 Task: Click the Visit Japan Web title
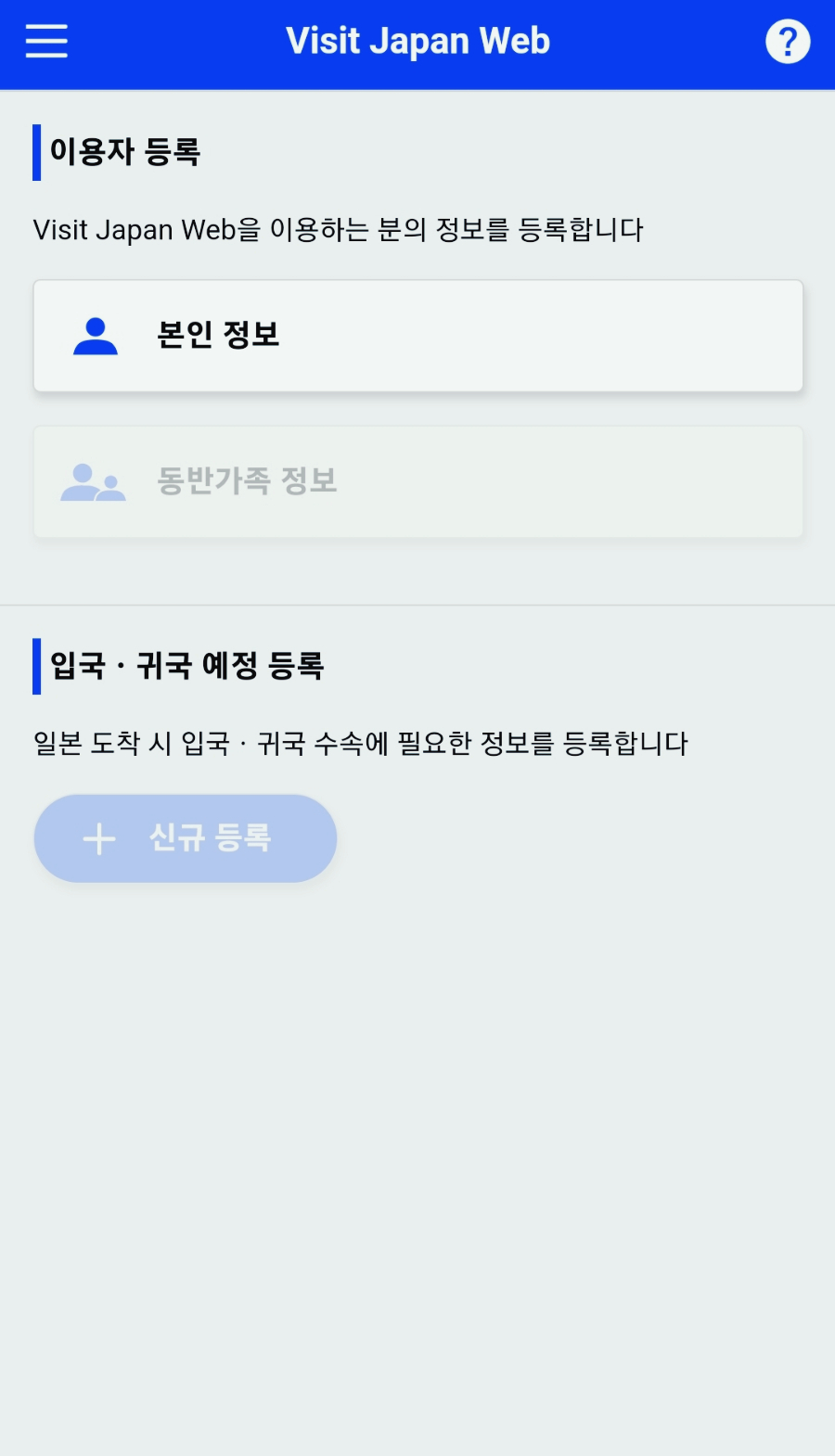point(418,40)
